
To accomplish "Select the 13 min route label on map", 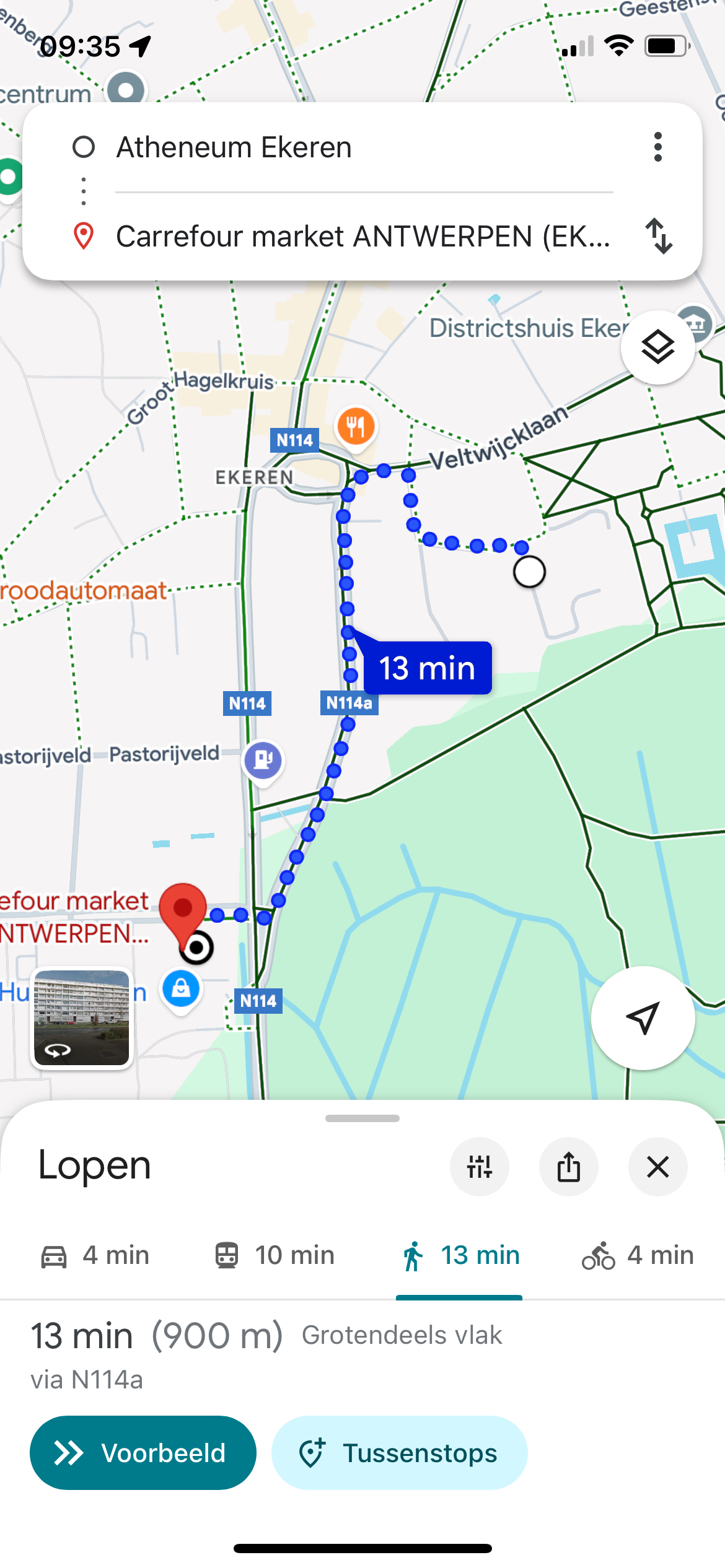I will pyautogui.click(x=428, y=668).
